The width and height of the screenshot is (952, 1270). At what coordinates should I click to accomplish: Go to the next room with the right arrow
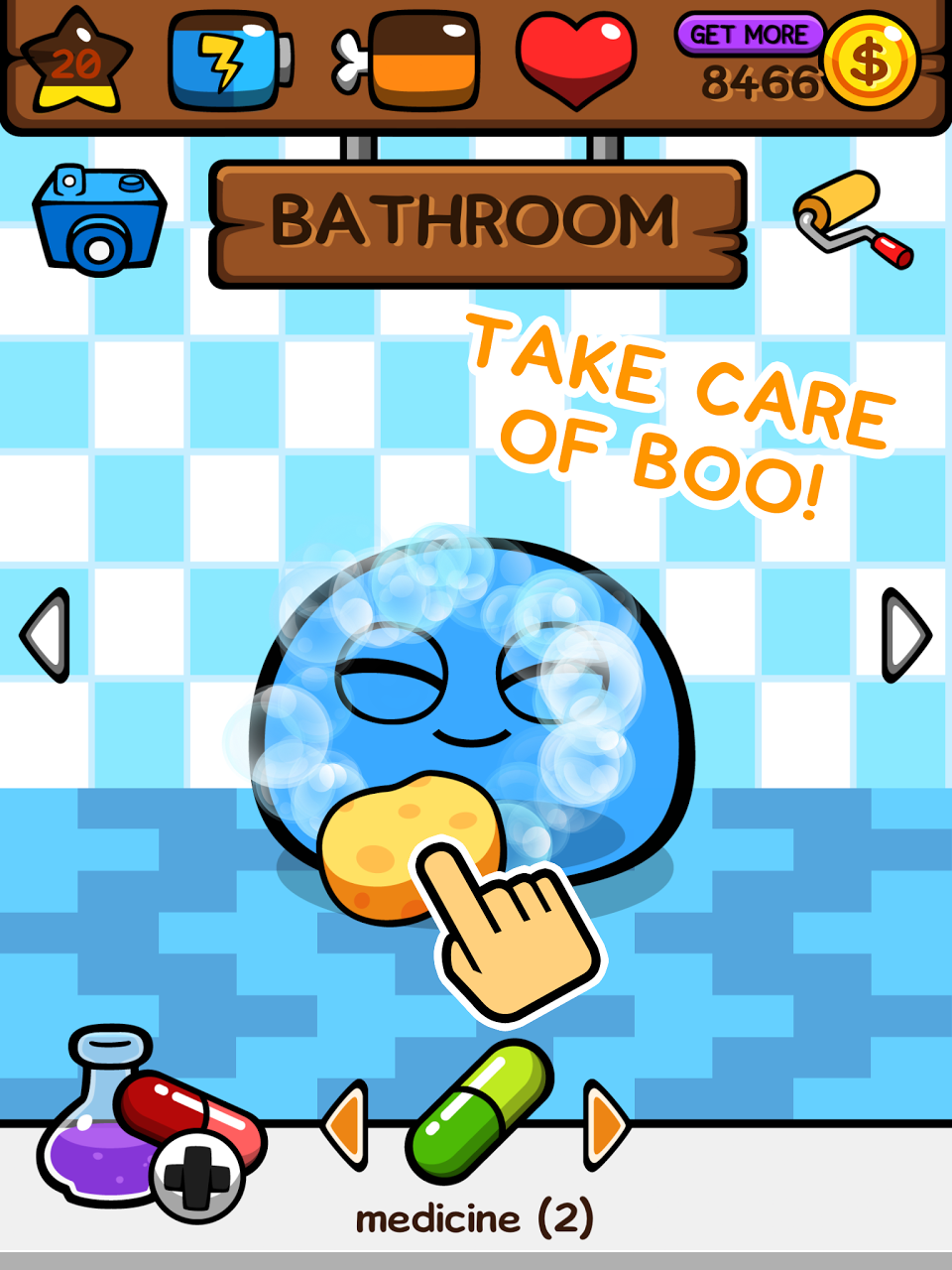click(x=905, y=635)
